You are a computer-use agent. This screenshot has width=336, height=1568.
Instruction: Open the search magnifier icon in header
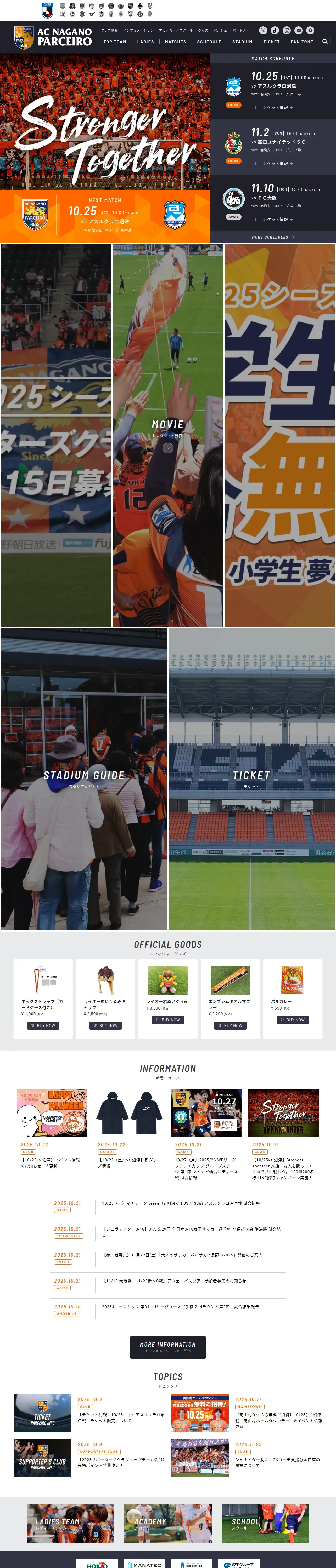pyautogui.click(x=324, y=41)
